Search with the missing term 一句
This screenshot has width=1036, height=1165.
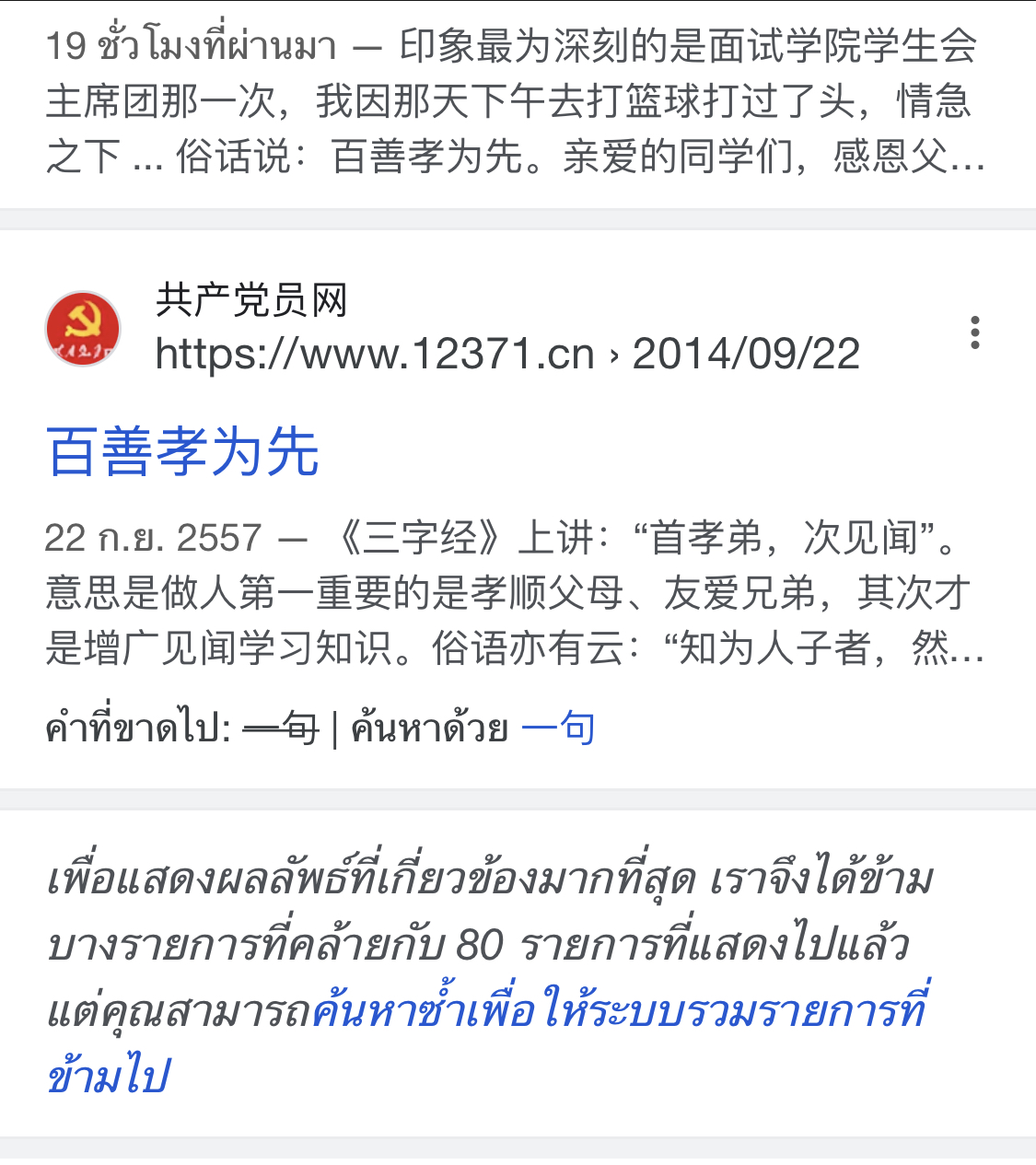pos(558,728)
